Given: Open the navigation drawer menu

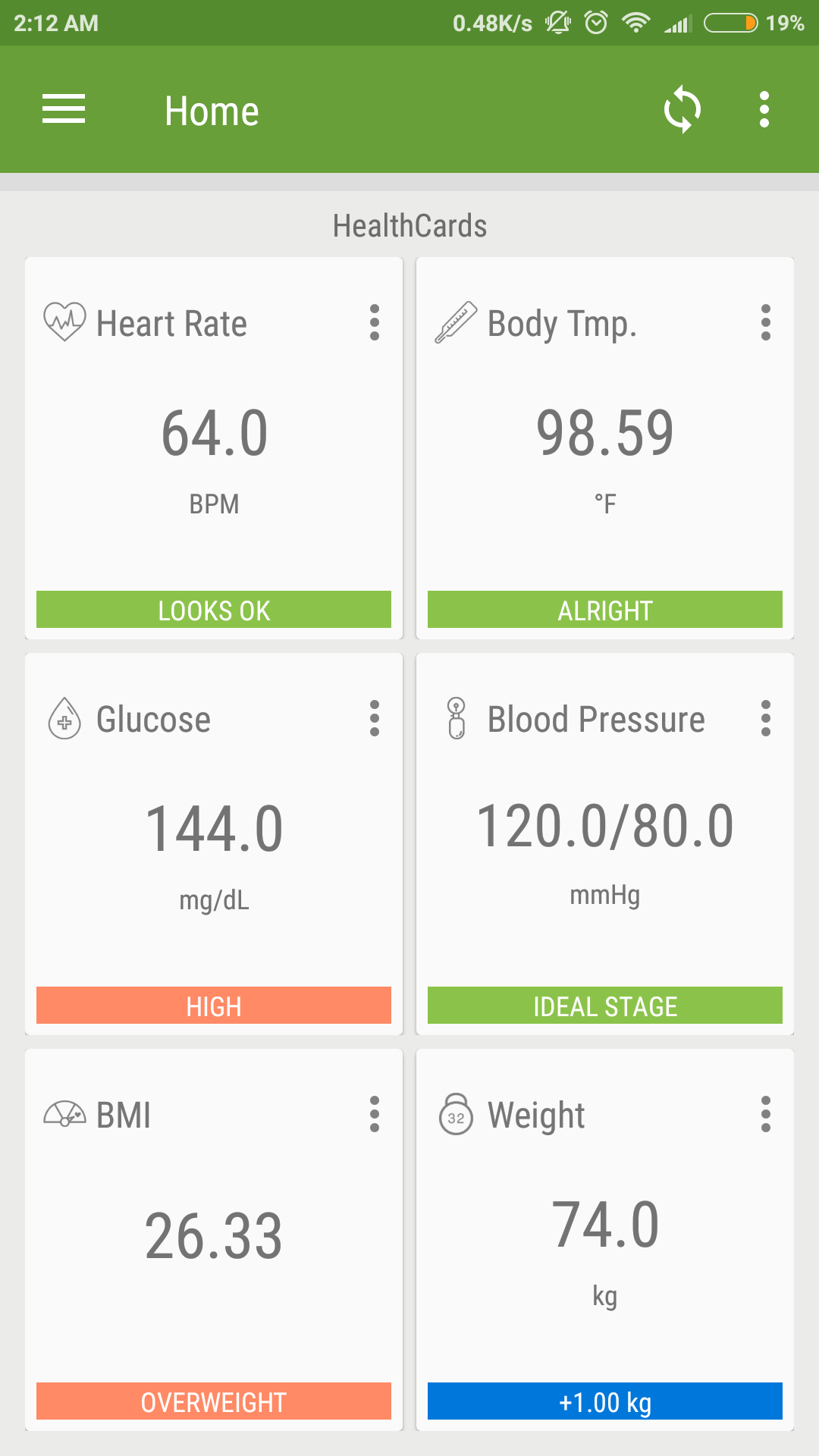Looking at the screenshot, I should [x=64, y=109].
